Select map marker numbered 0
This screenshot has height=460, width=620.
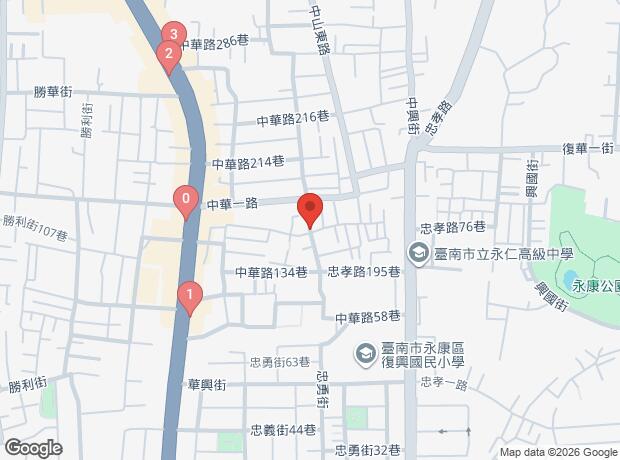click(x=185, y=200)
